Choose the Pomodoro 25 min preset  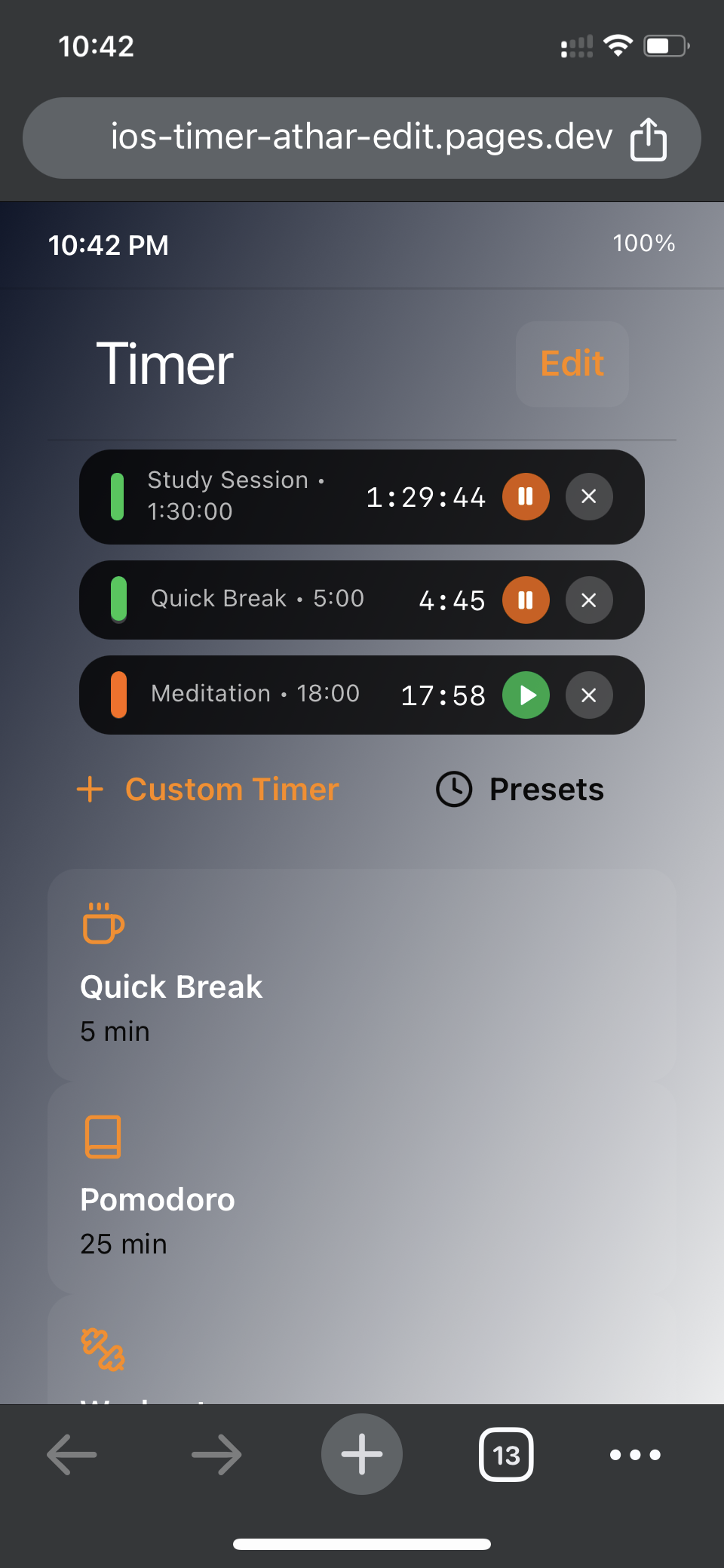(x=362, y=1187)
